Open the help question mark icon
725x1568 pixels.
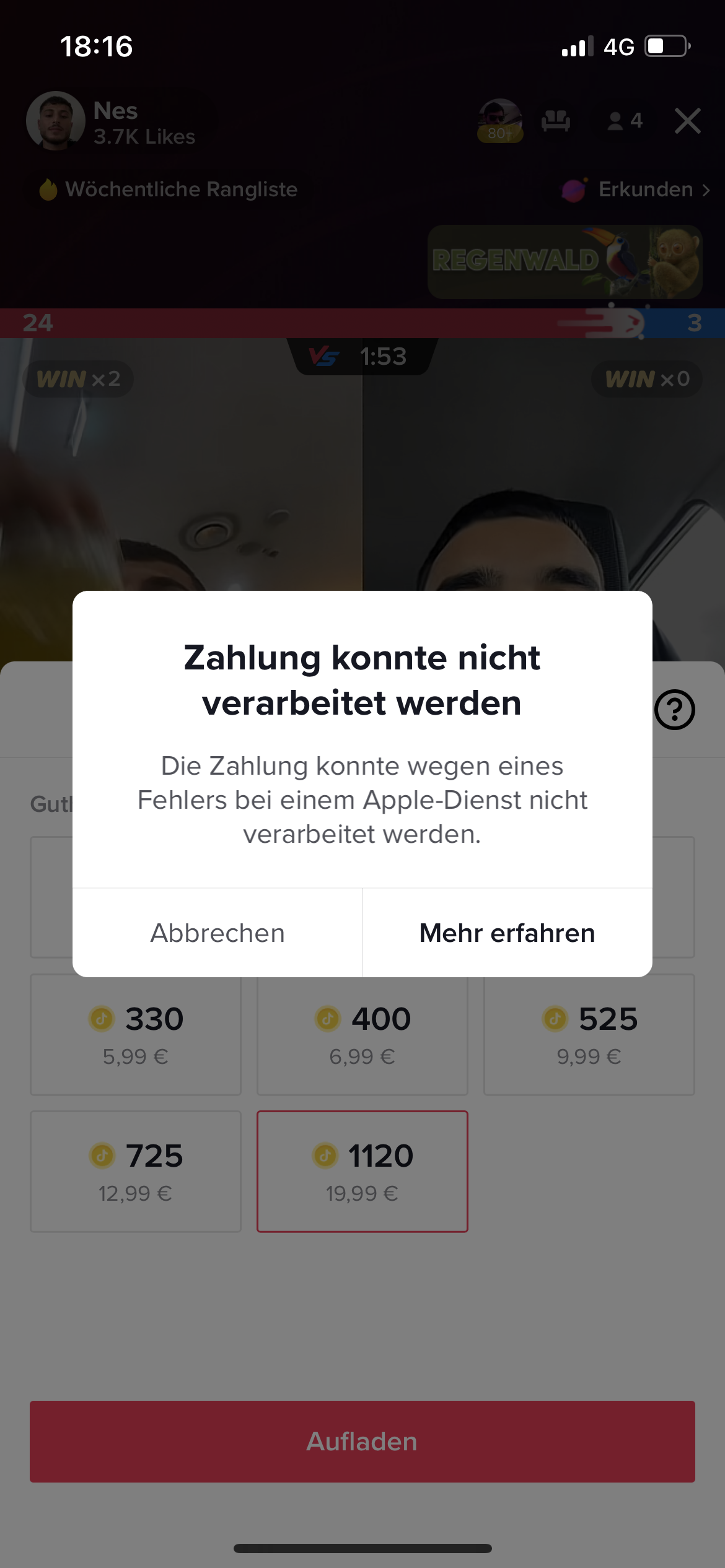click(675, 710)
